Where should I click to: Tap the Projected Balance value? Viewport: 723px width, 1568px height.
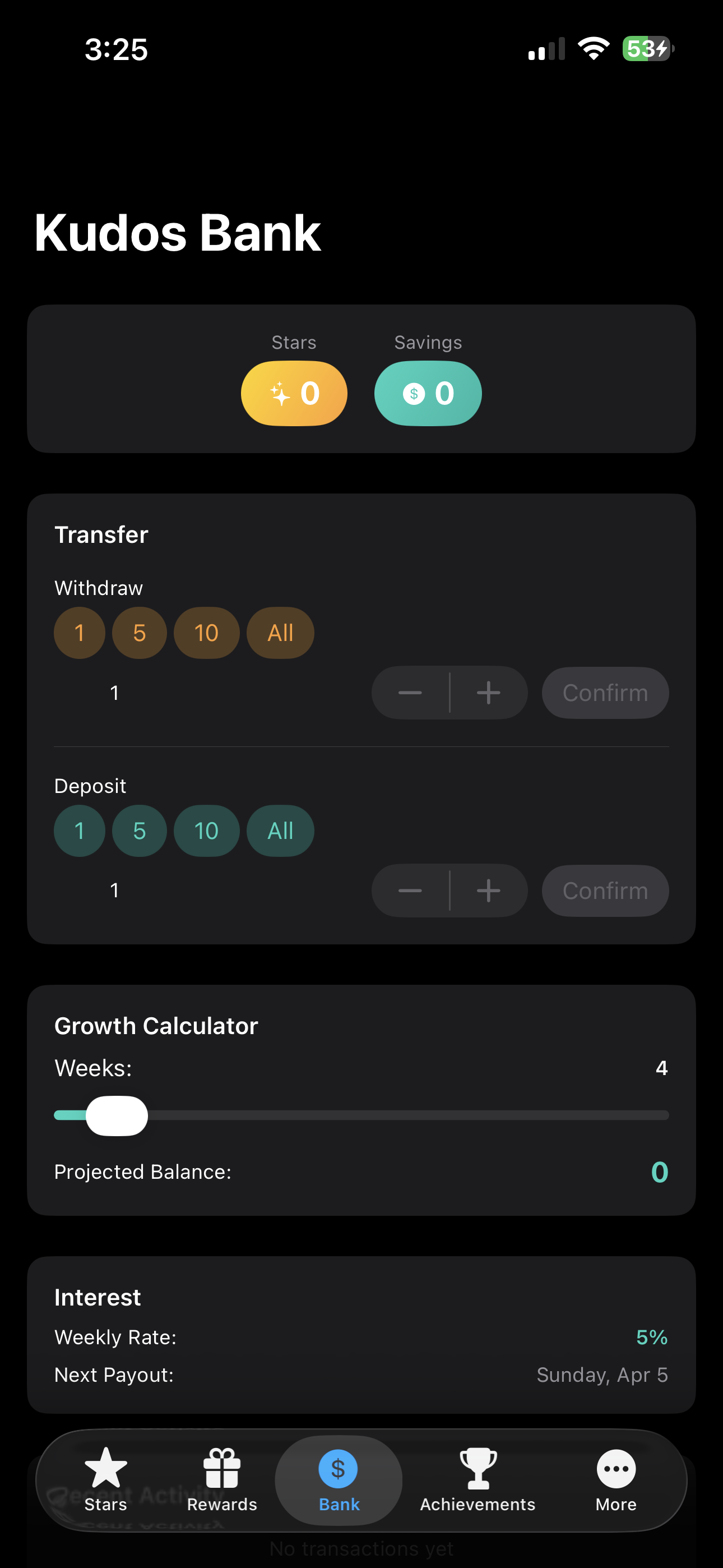coord(660,1171)
